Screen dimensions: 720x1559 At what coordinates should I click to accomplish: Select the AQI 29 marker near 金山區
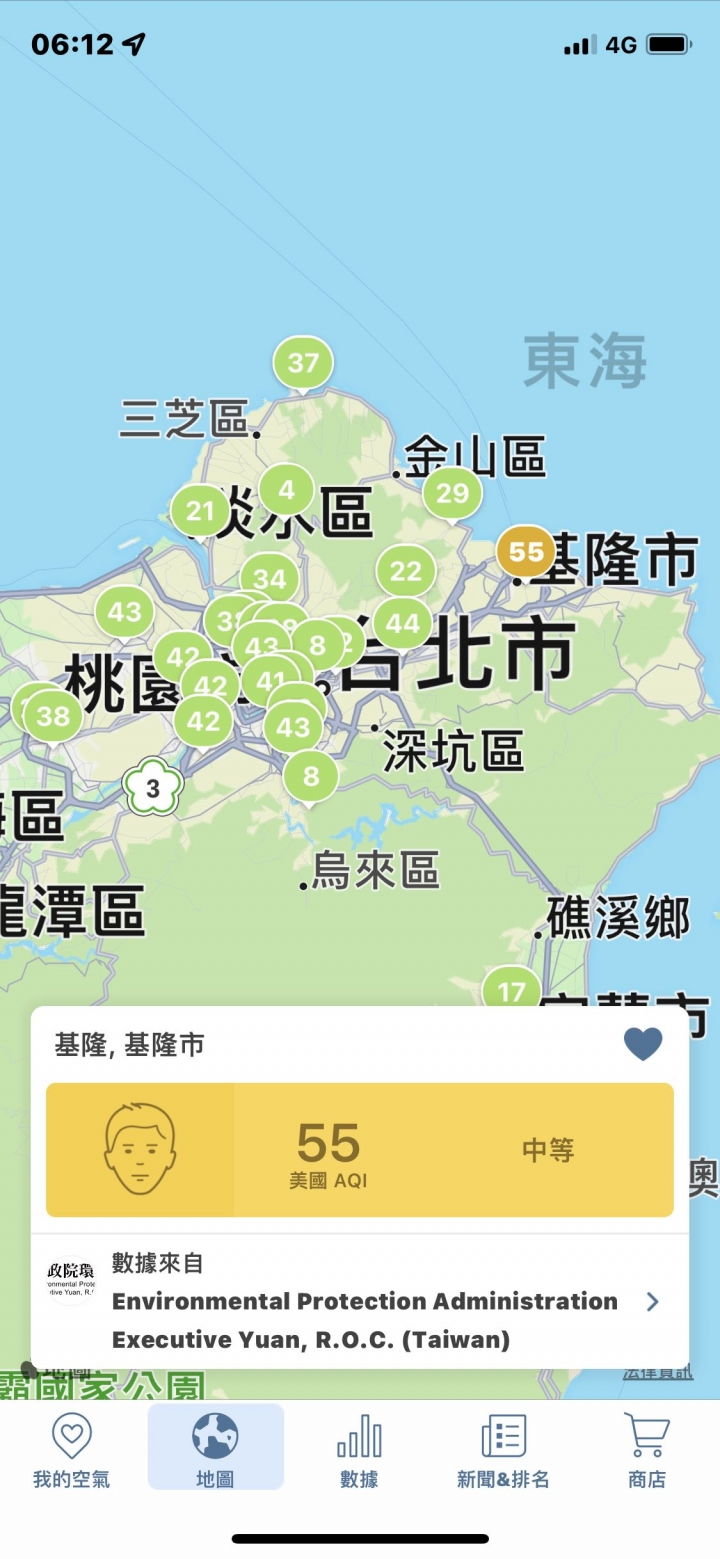(x=452, y=493)
